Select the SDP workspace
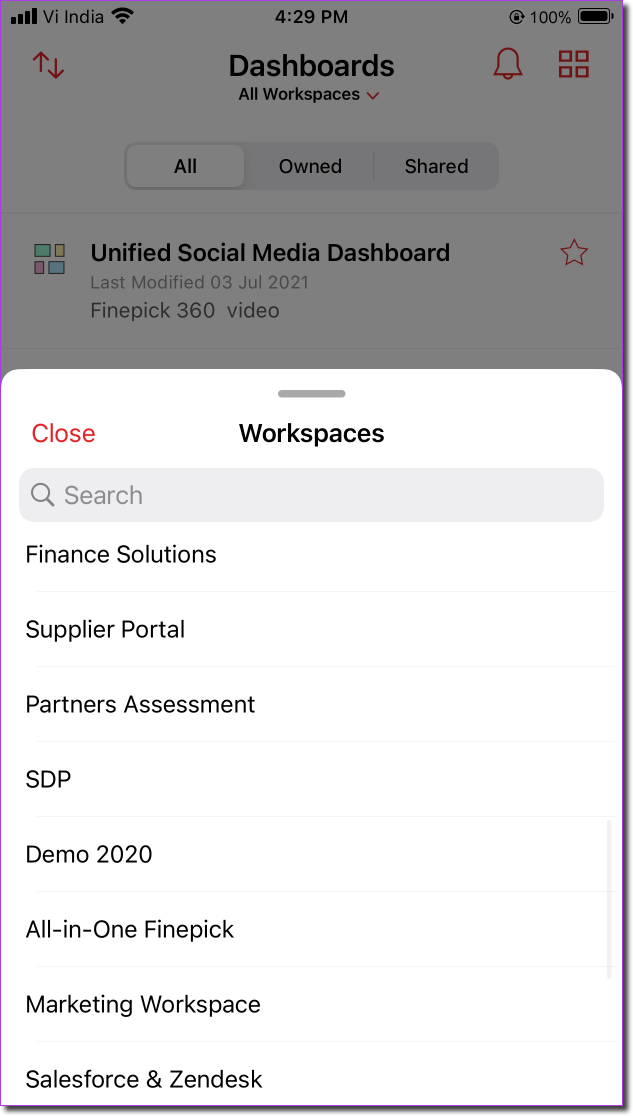633x1116 pixels. click(311, 779)
